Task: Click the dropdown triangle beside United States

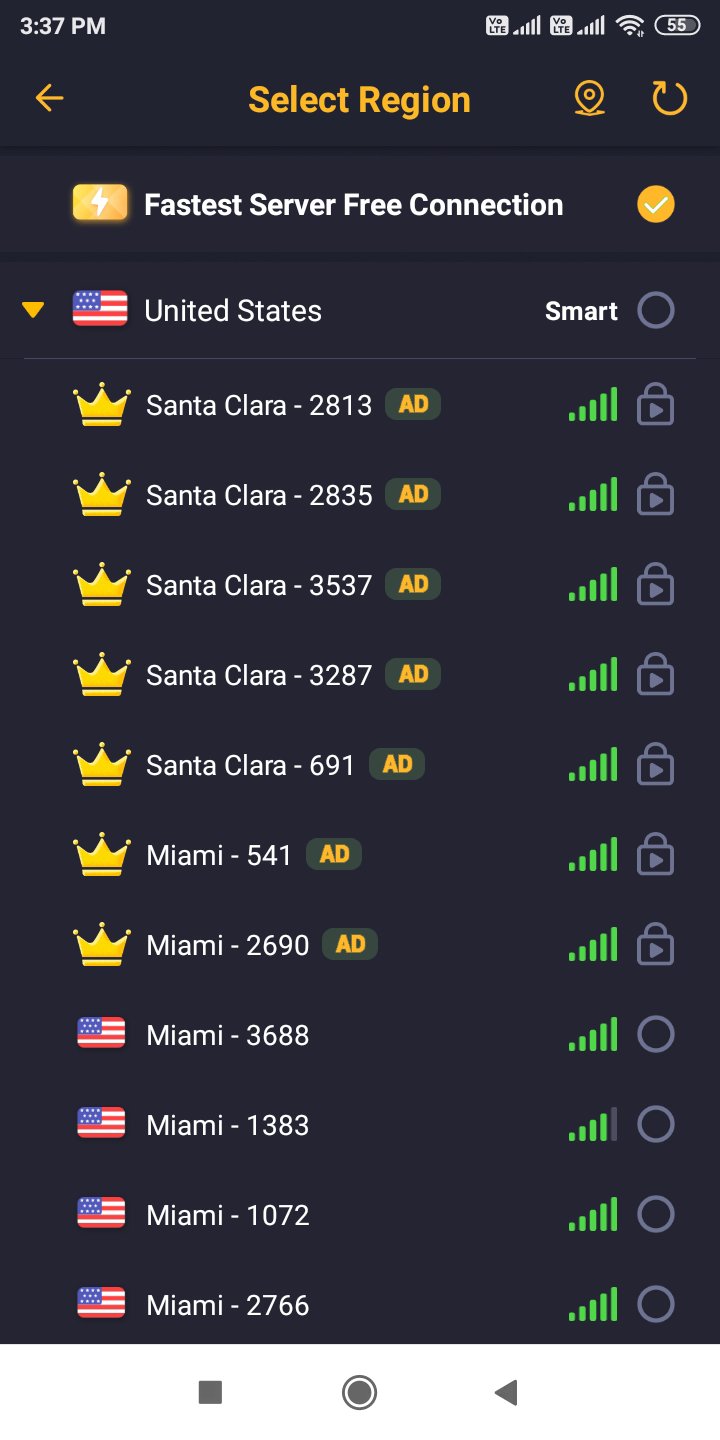Action: (33, 310)
